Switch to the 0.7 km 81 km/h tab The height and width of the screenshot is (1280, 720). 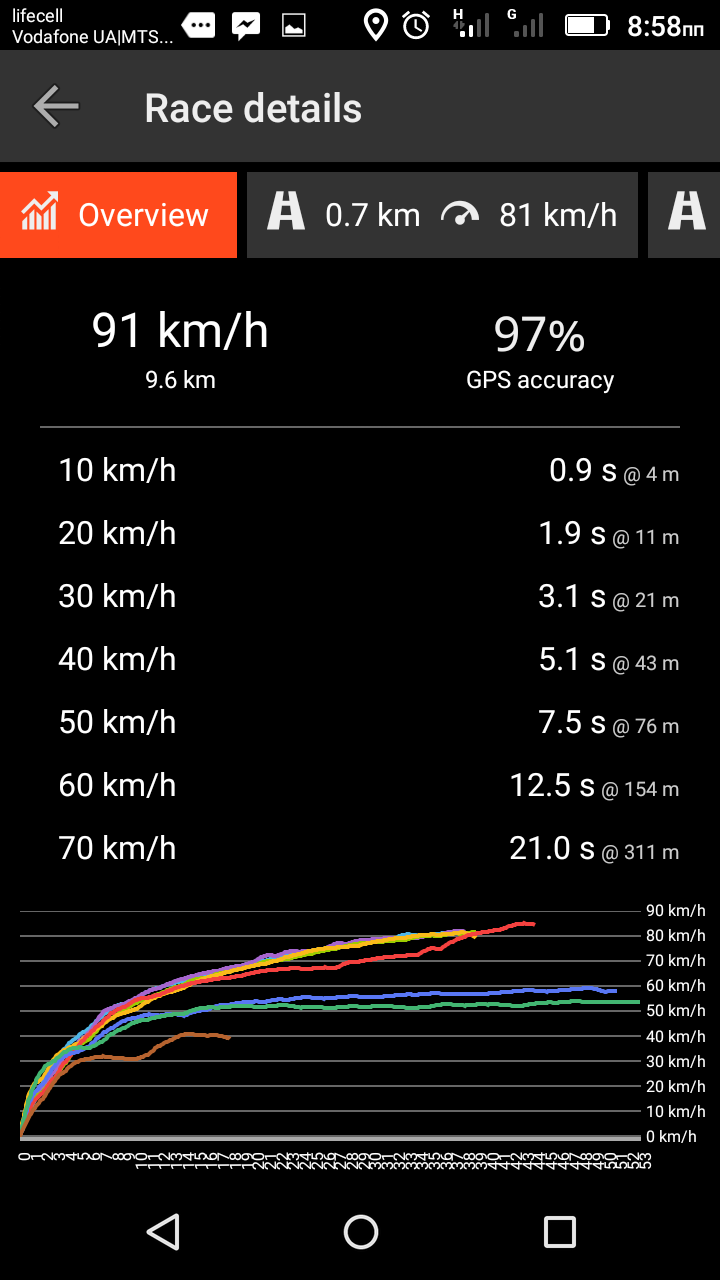pyautogui.click(x=442, y=215)
